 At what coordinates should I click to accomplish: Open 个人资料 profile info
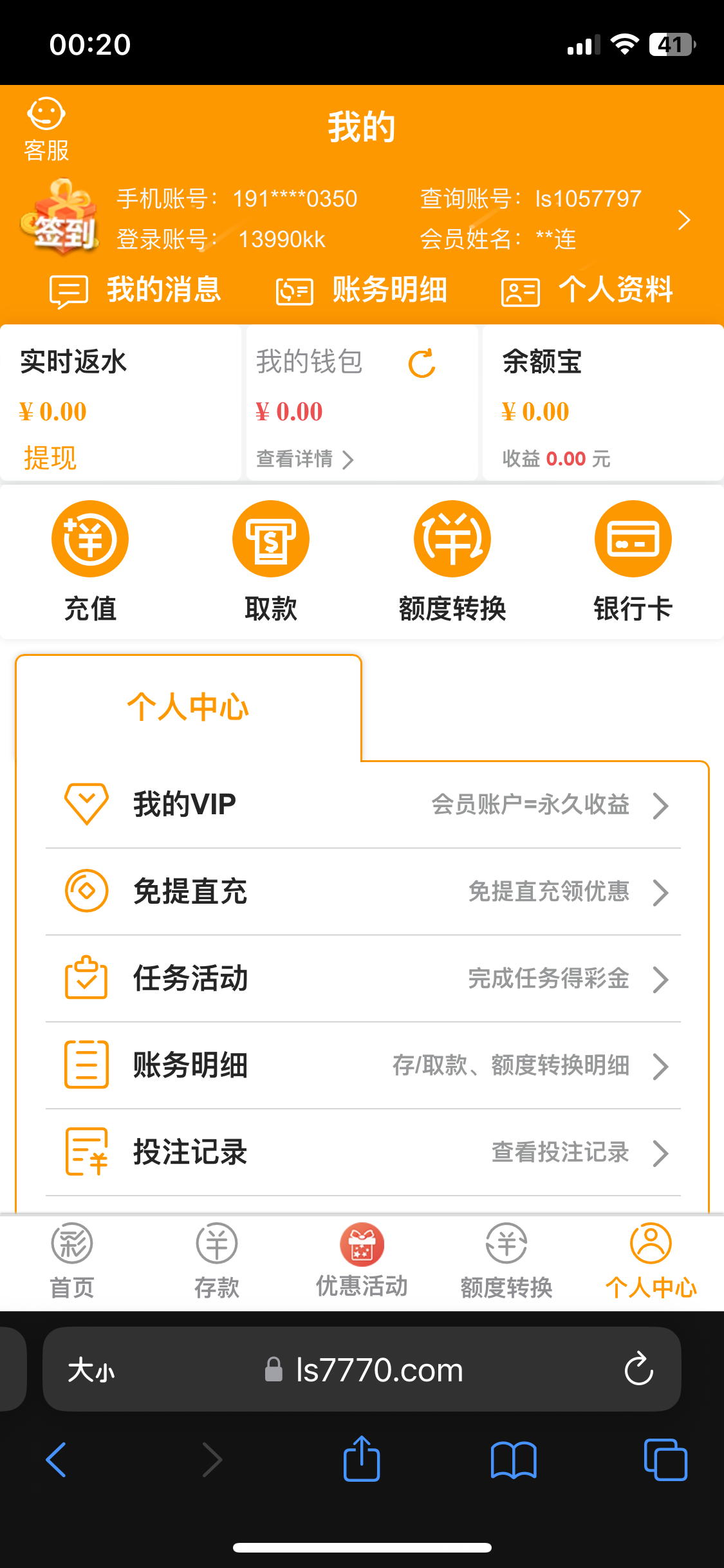click(587, 290)
